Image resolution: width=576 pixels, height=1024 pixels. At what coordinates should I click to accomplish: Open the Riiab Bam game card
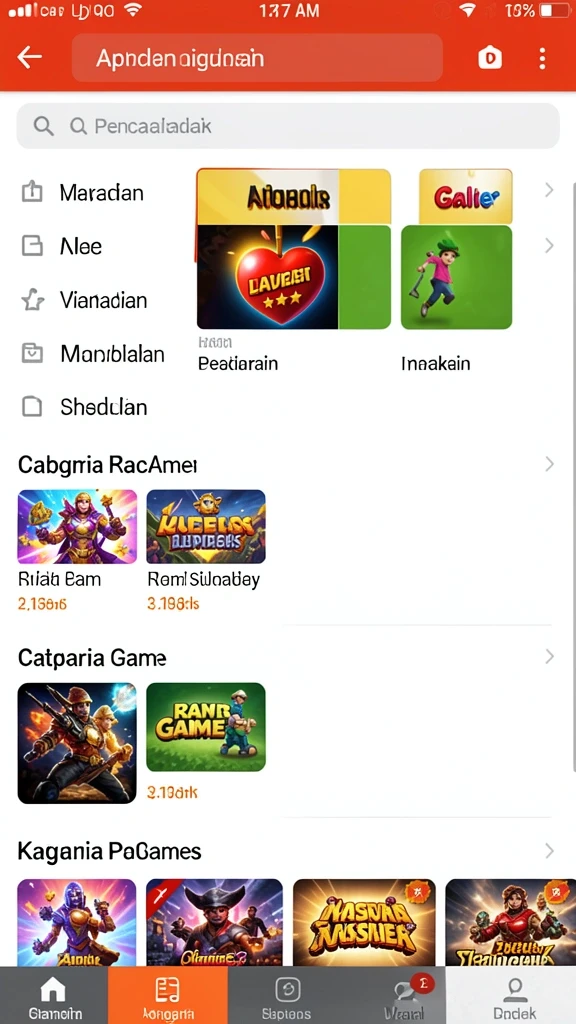point(77,550)
